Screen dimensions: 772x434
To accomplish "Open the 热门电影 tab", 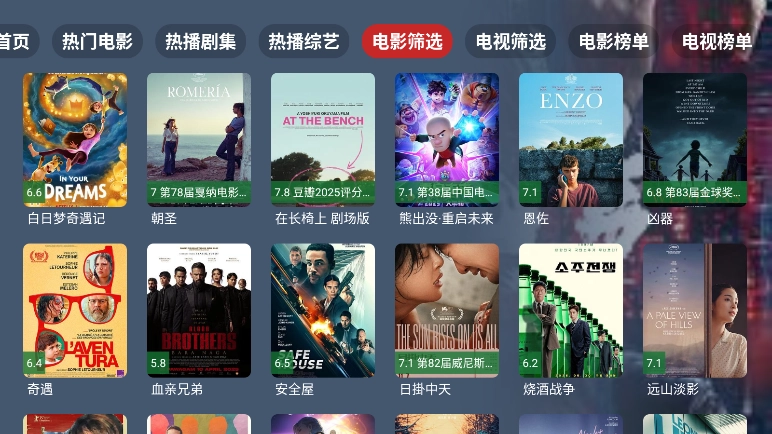I will click(97, 41).
